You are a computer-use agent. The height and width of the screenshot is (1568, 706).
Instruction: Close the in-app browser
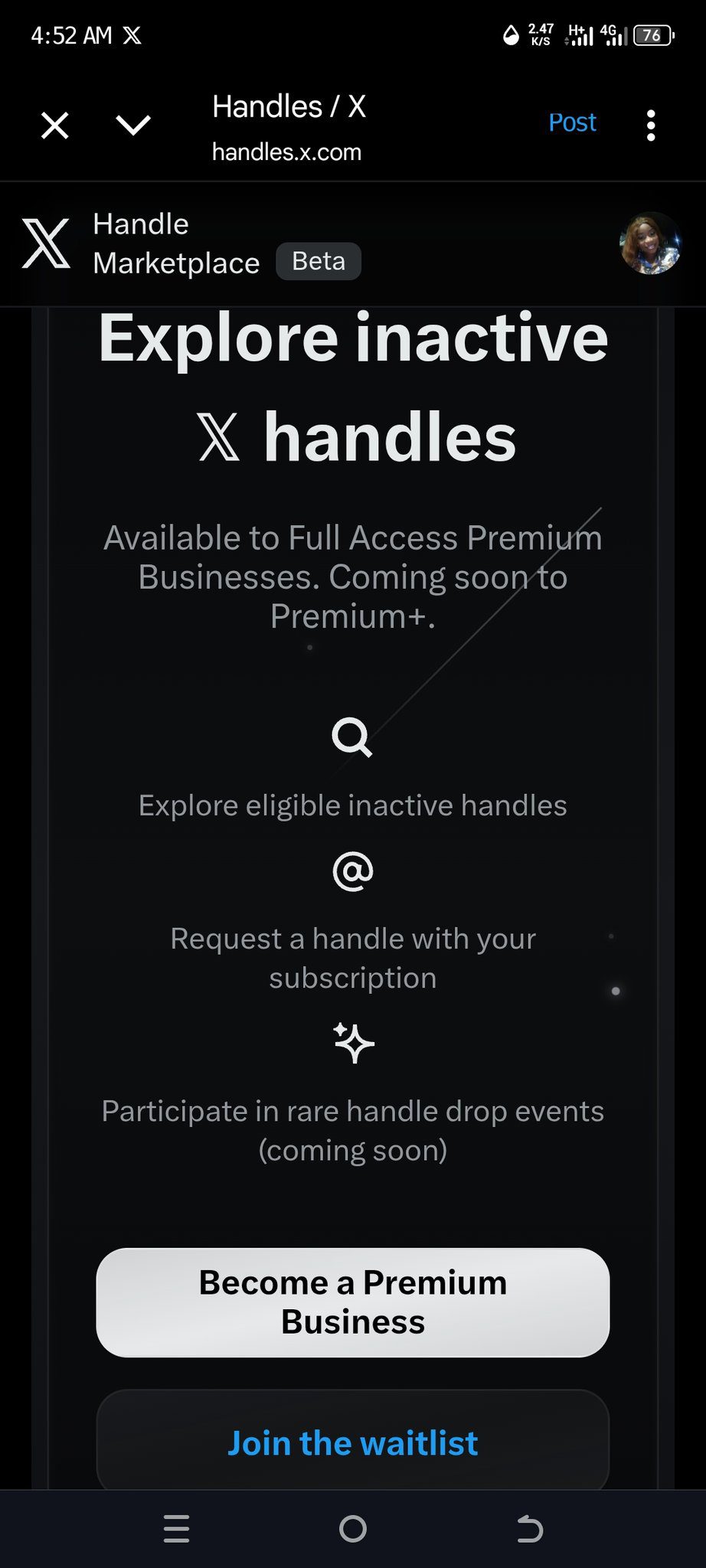click(x=55, y=125)
